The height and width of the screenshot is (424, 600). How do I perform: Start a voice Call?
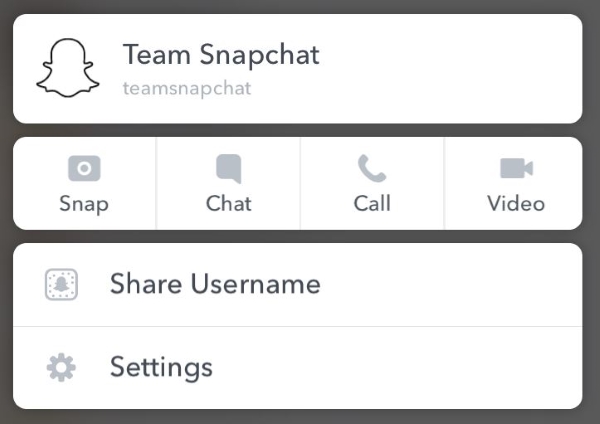pos(372,184)
